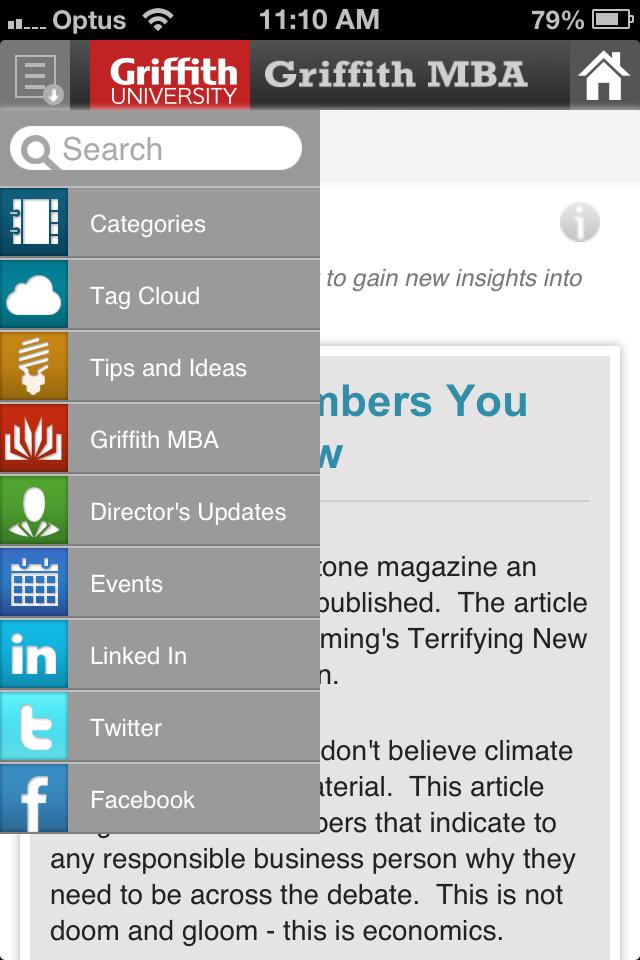Open the Linked In page
The width and height of the screenshot is (640, 960).
[160, 656]
